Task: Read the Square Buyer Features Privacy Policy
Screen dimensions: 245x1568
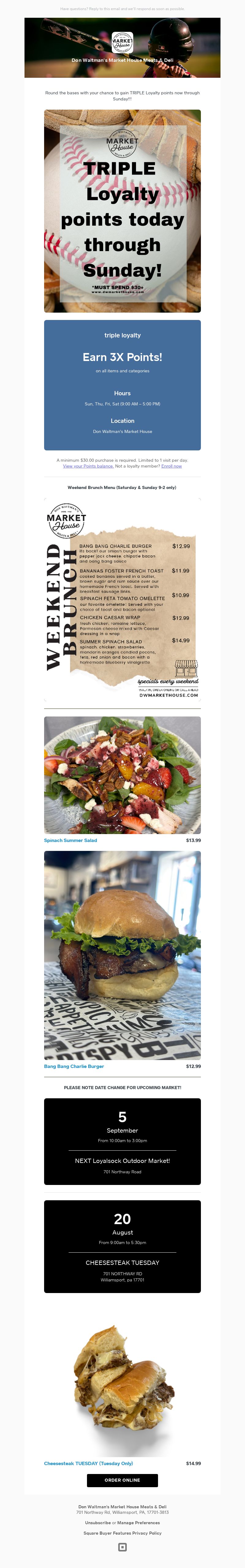Action: 123,1533
